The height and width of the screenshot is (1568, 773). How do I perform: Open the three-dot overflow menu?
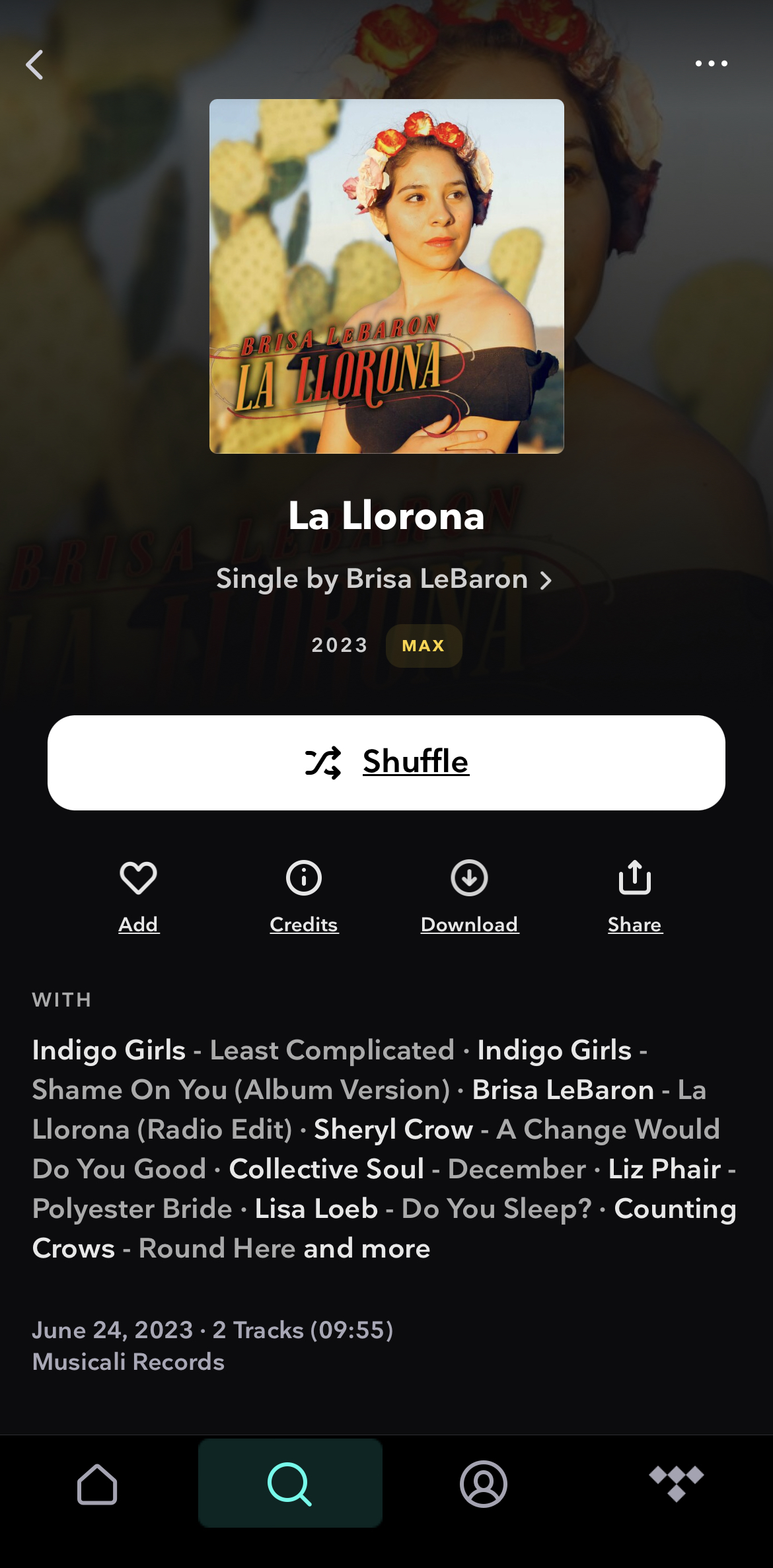pyautogui.click(x=711, y=63)
